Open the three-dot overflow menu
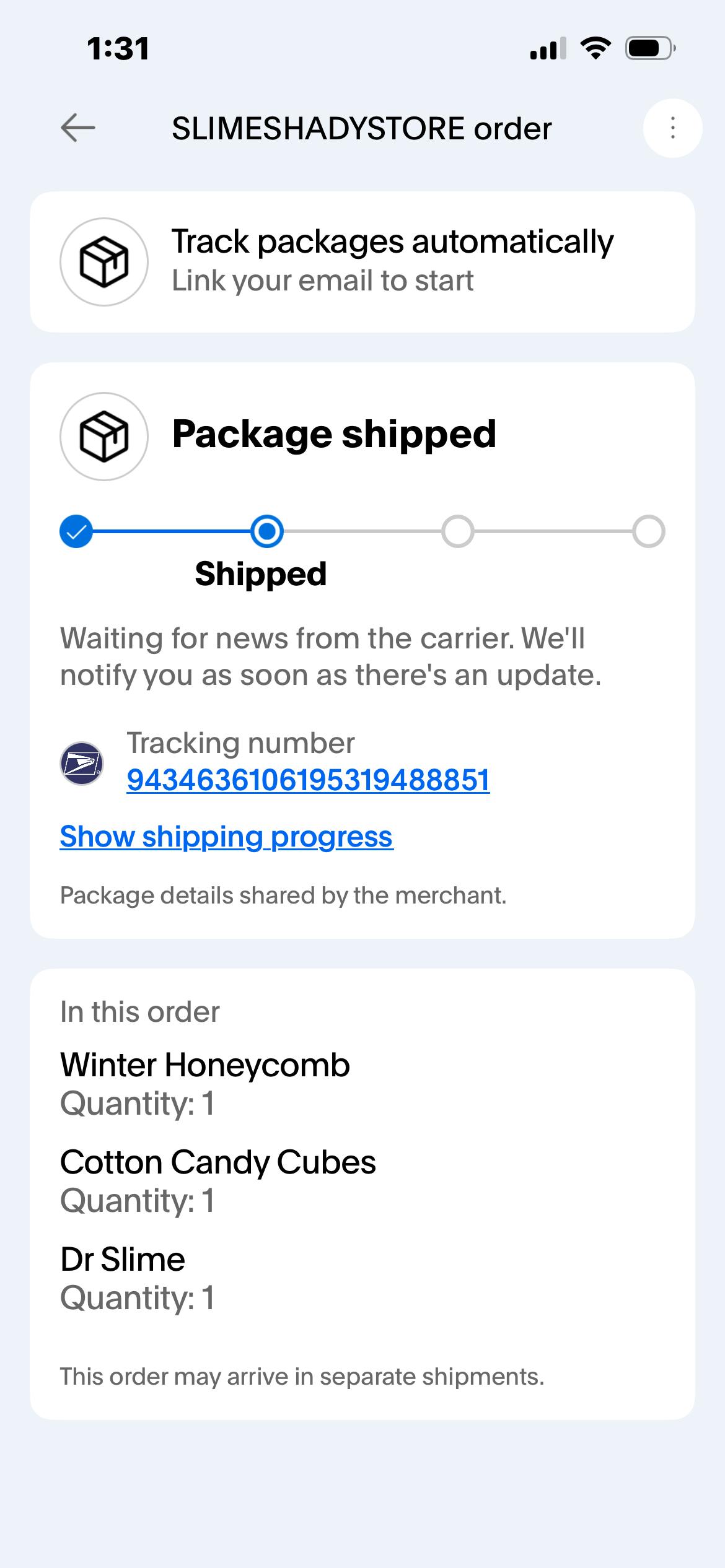The width and height of the screenshot is (725, 1568). click(672, 128)
